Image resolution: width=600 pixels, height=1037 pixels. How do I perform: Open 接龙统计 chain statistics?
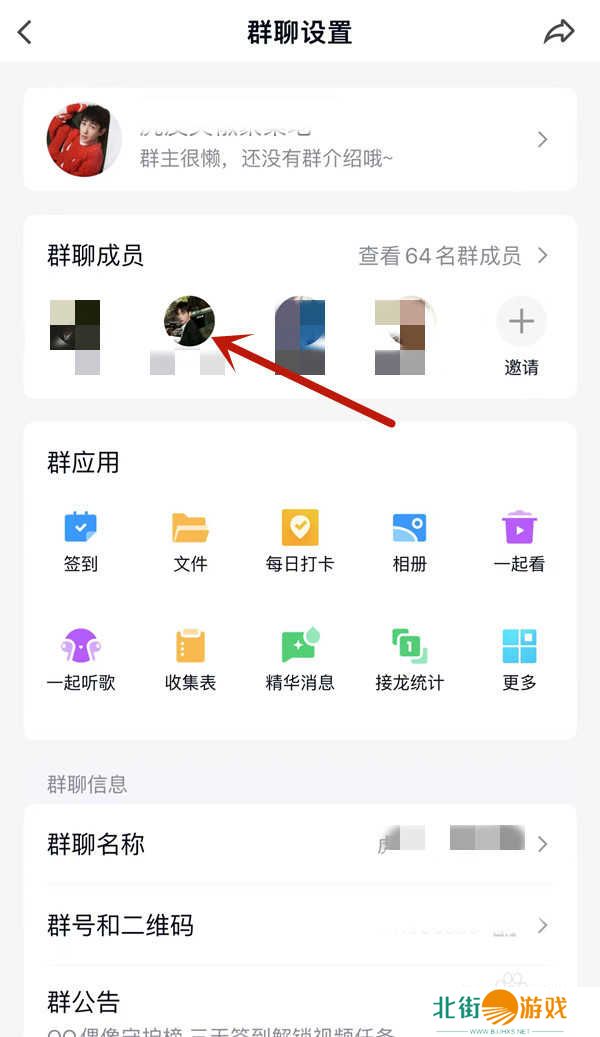pos(409,660)
